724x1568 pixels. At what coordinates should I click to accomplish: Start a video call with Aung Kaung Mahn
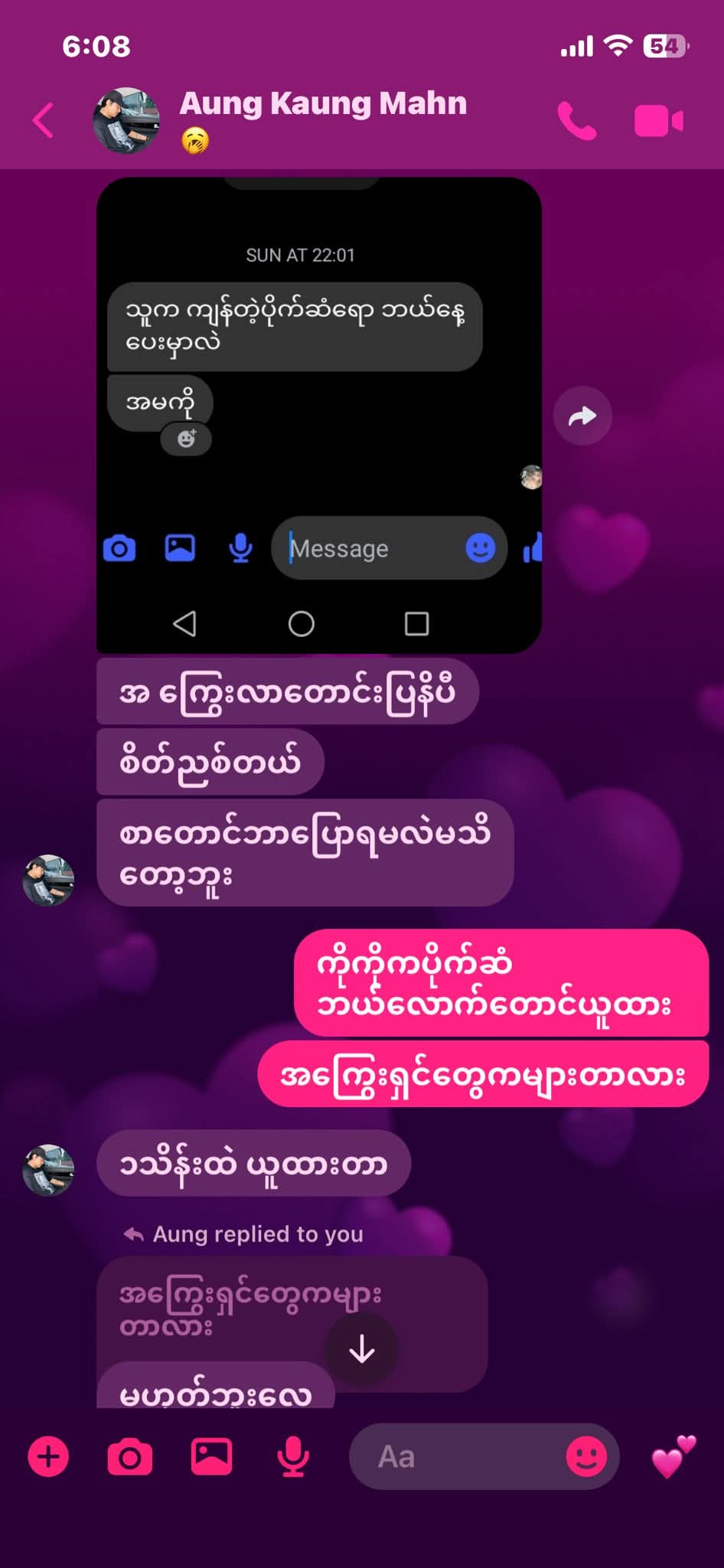coord(658,121)
